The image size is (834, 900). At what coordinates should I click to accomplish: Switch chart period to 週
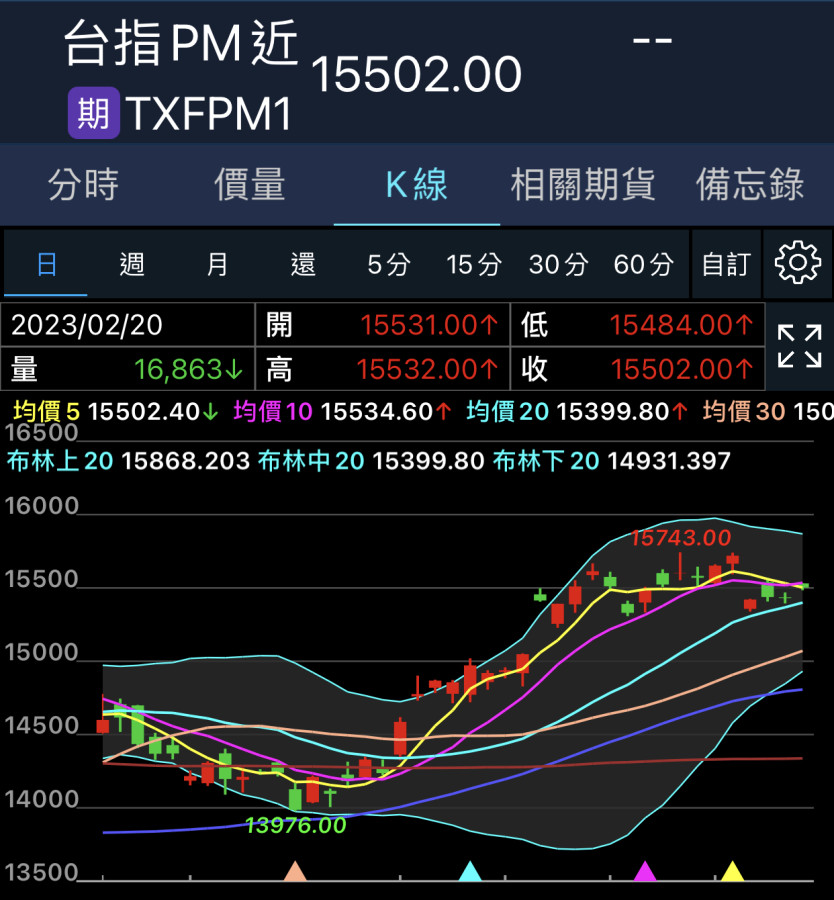(x=132, y=264)
